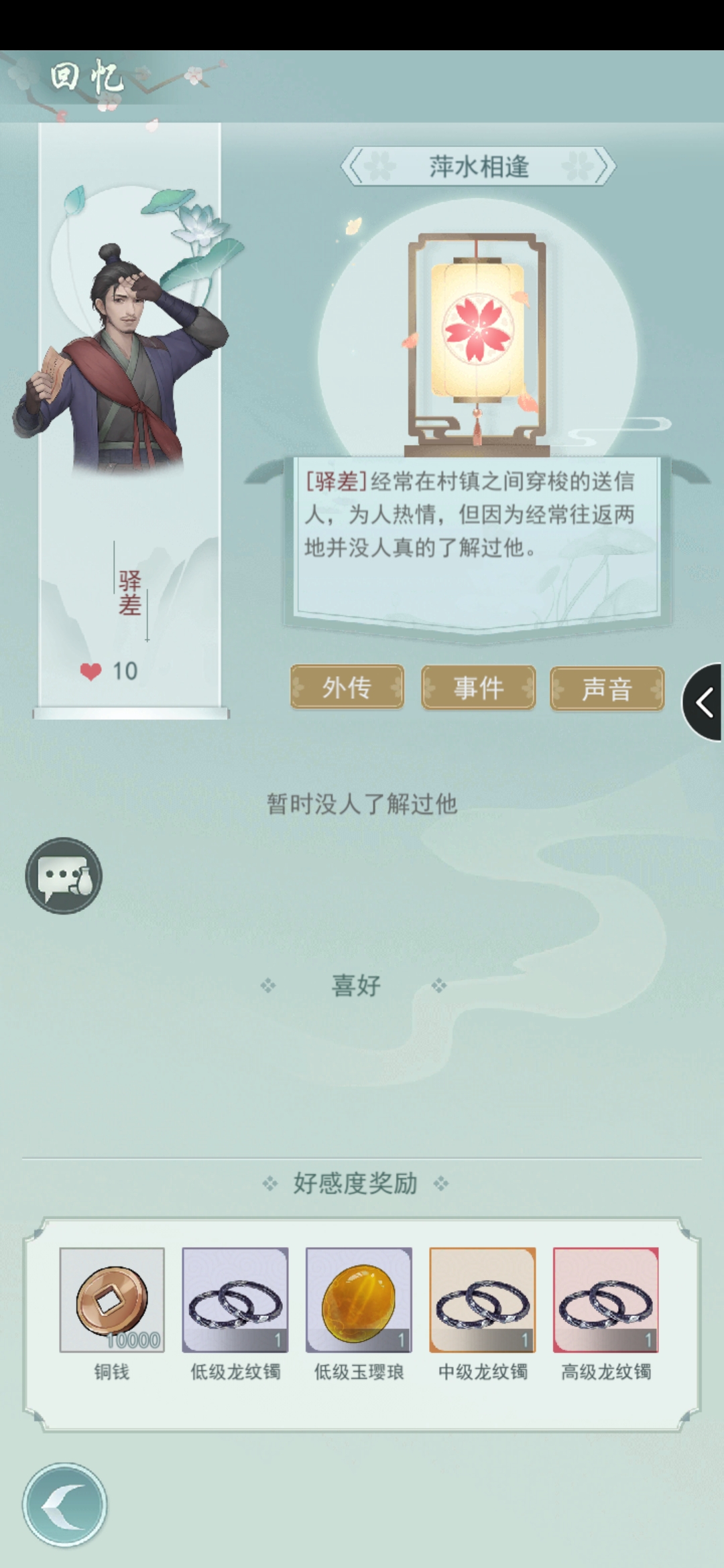This screenshot has width=724, height=1568.
Task: Open the 外传 side story button
Action: pyautogui.click(x=347, y=688)
